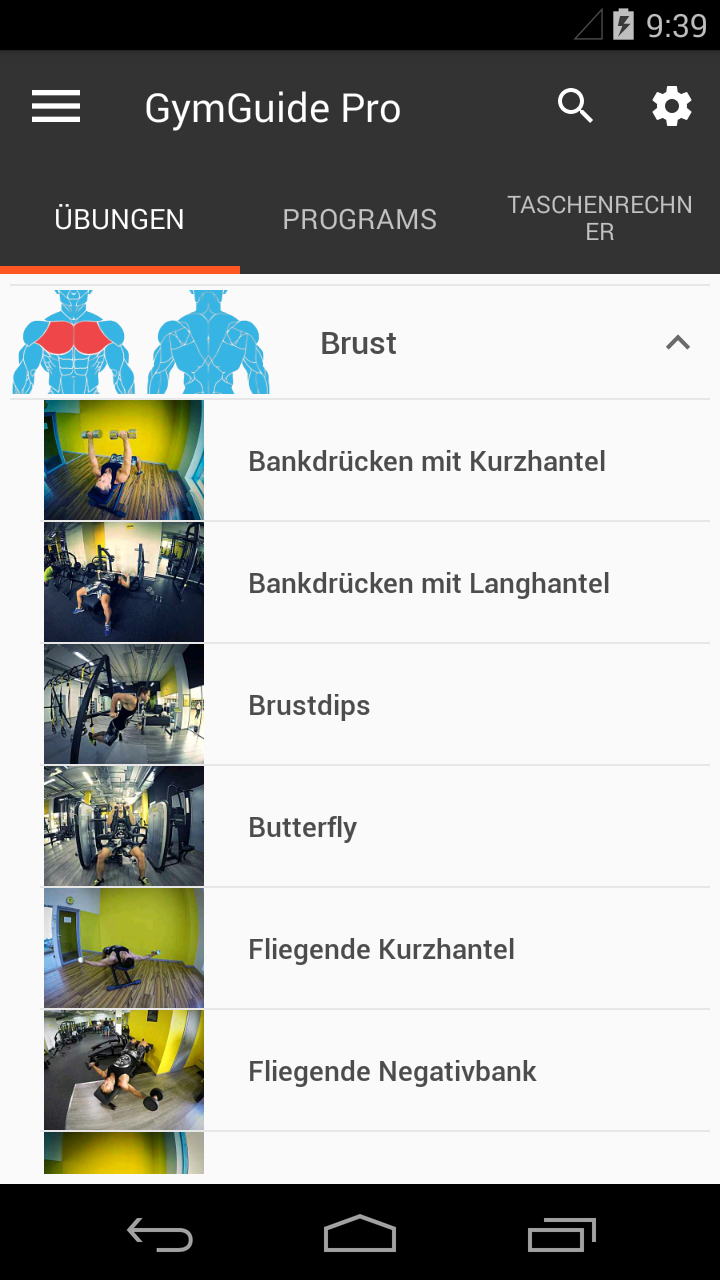Screen dimensions: 720x1280
Task: Select the Butterfly exercise
Action: (302, 827)
